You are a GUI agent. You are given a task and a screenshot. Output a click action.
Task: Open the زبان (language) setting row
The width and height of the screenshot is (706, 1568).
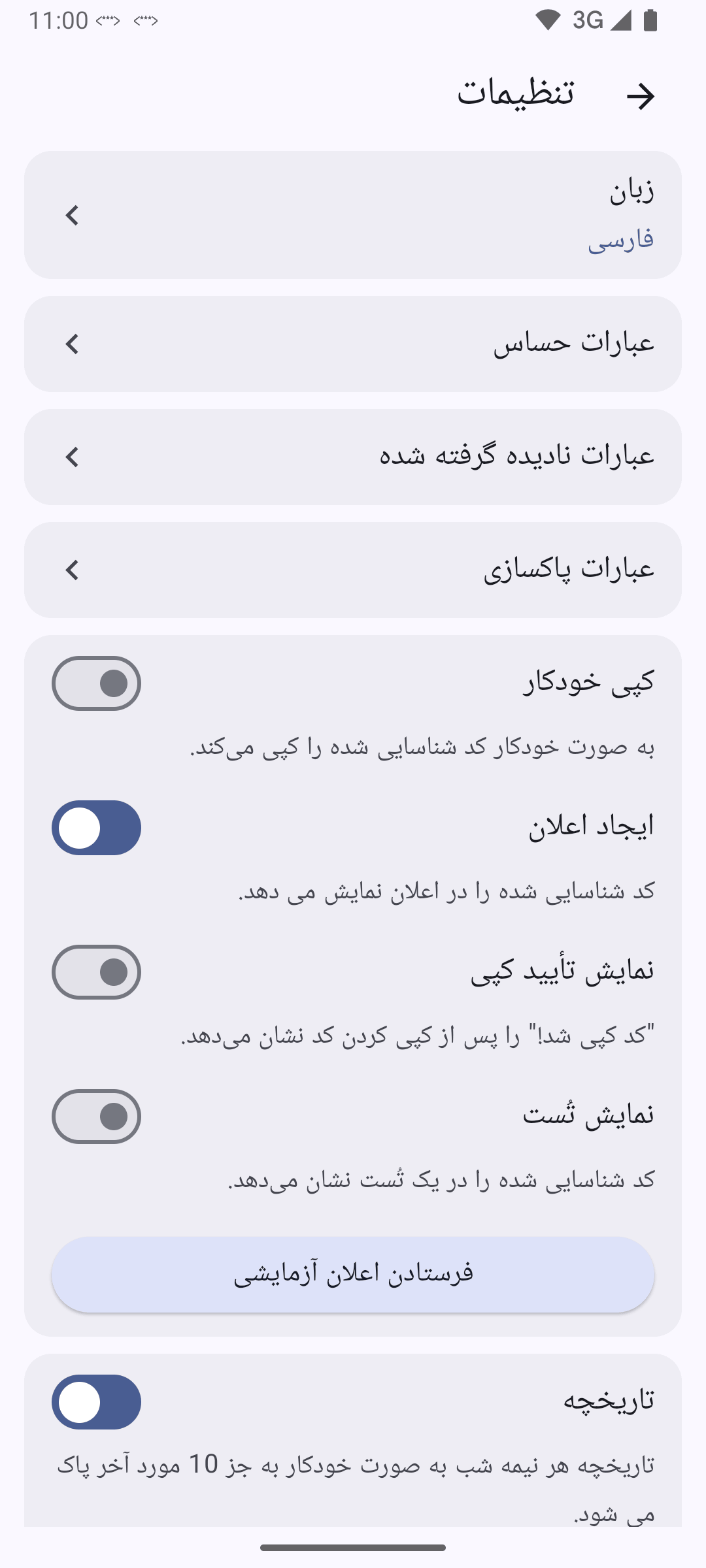click(x=353, y=215)
